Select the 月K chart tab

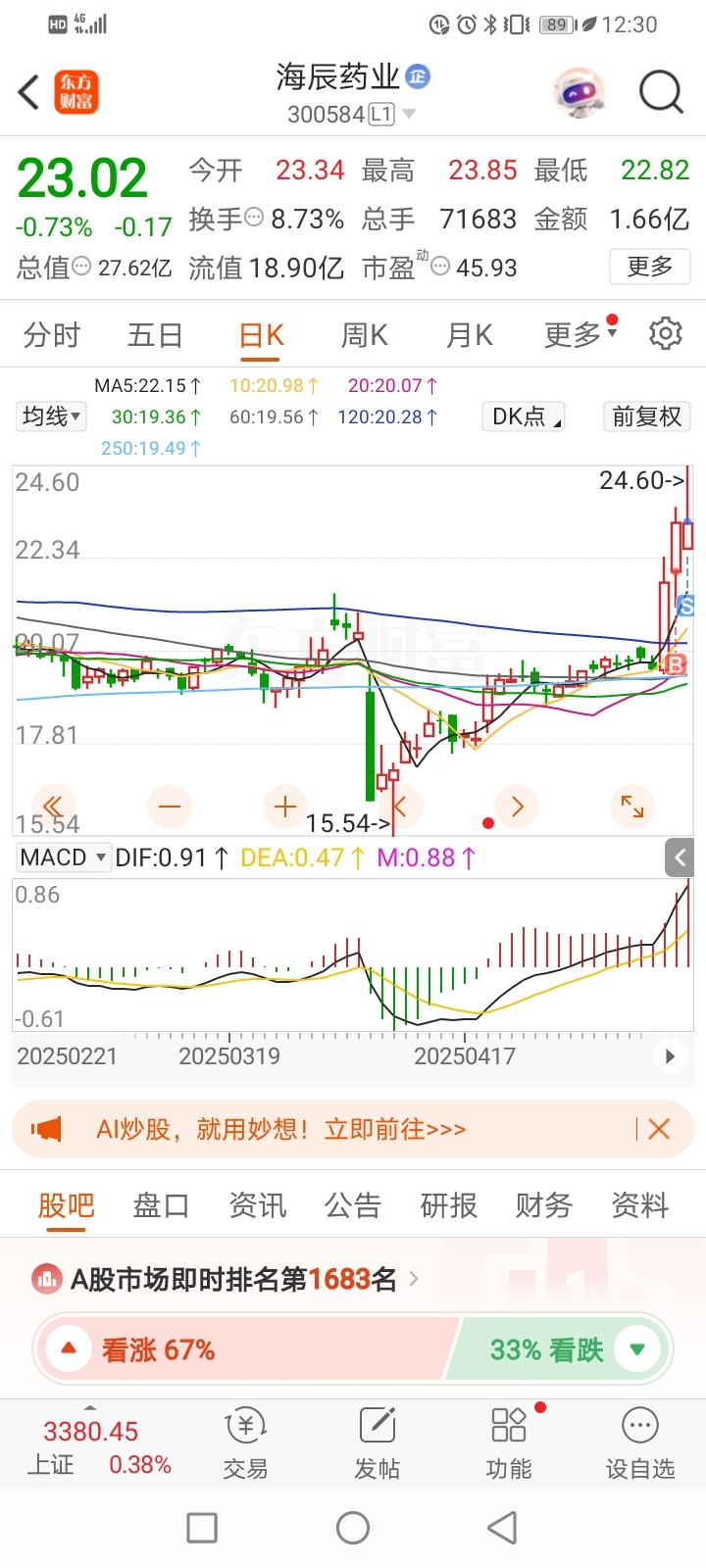(469, 336)
